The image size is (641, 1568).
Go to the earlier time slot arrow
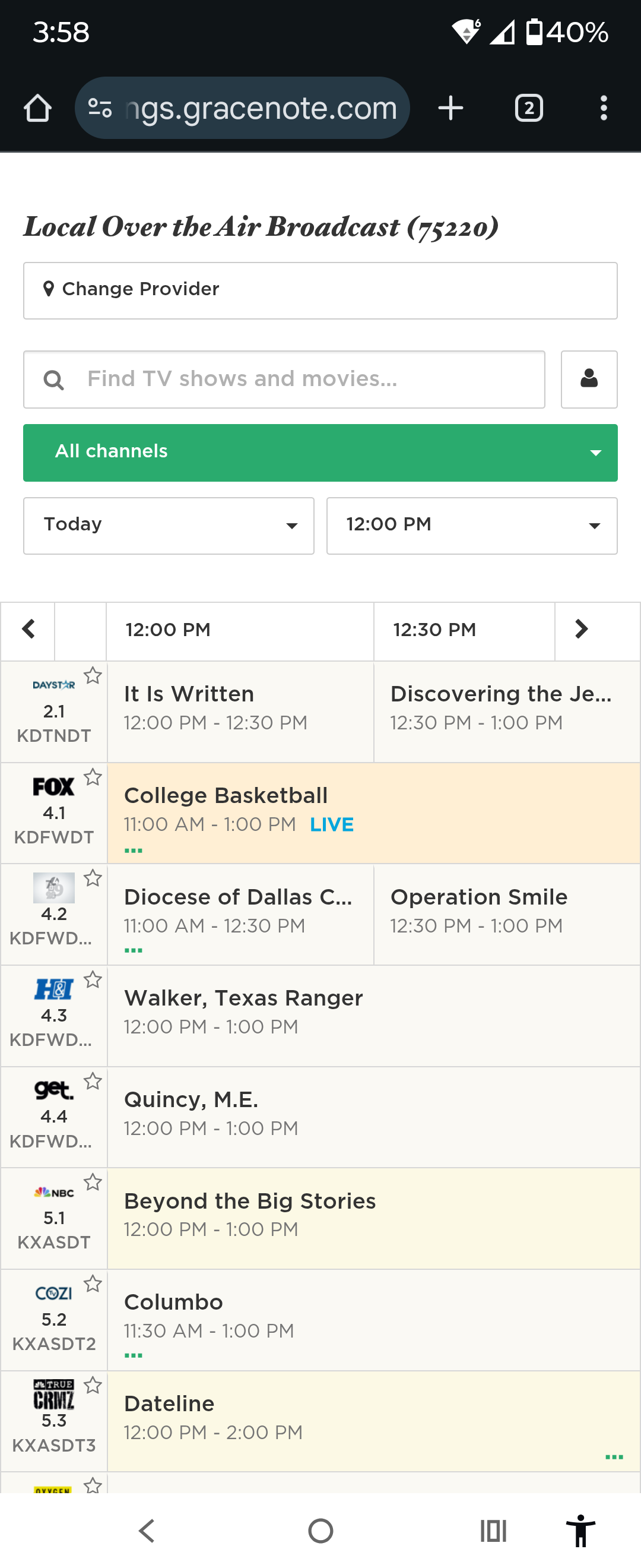coord(28,630)
